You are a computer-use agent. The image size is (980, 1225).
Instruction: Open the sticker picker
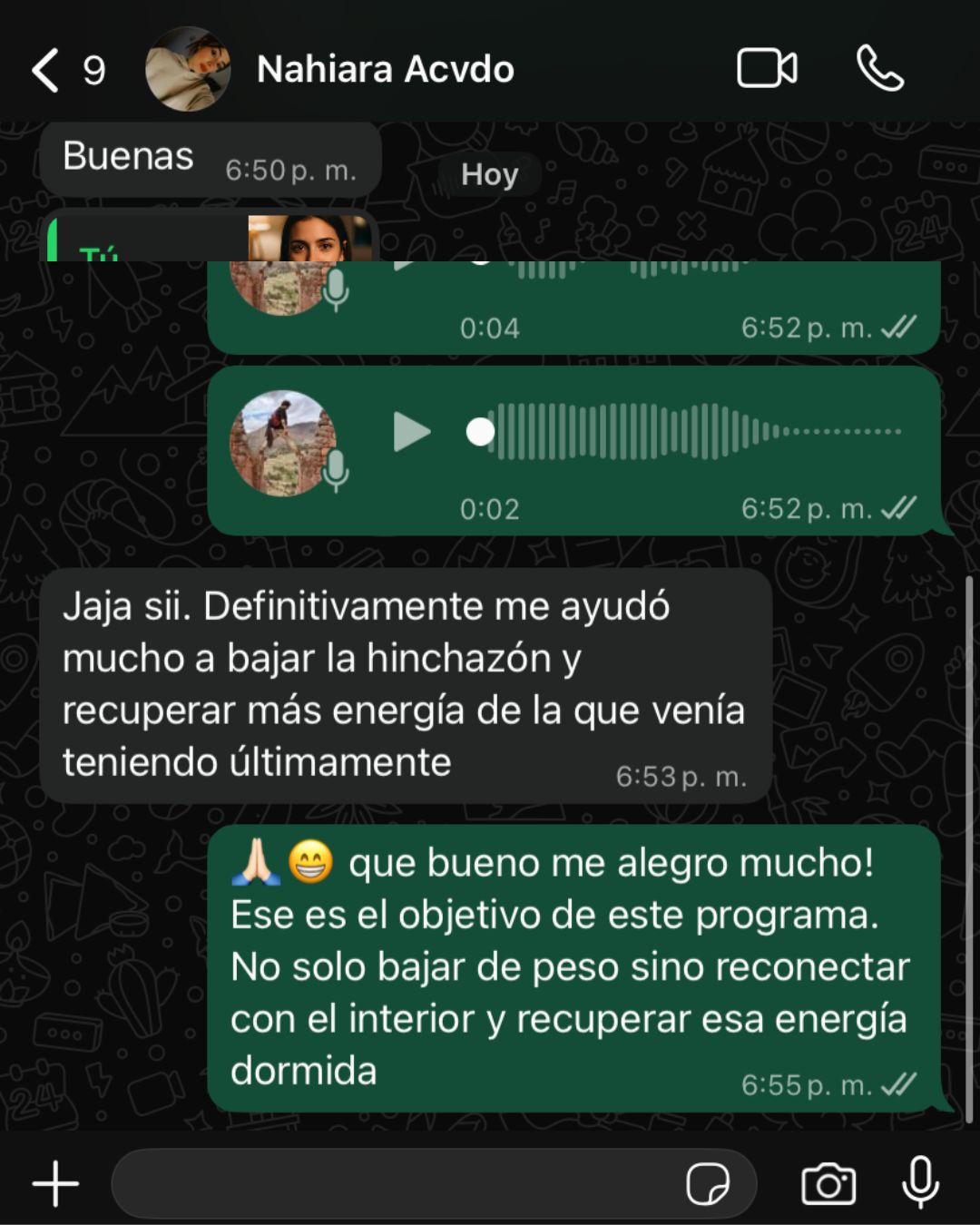click(708, 1184)
